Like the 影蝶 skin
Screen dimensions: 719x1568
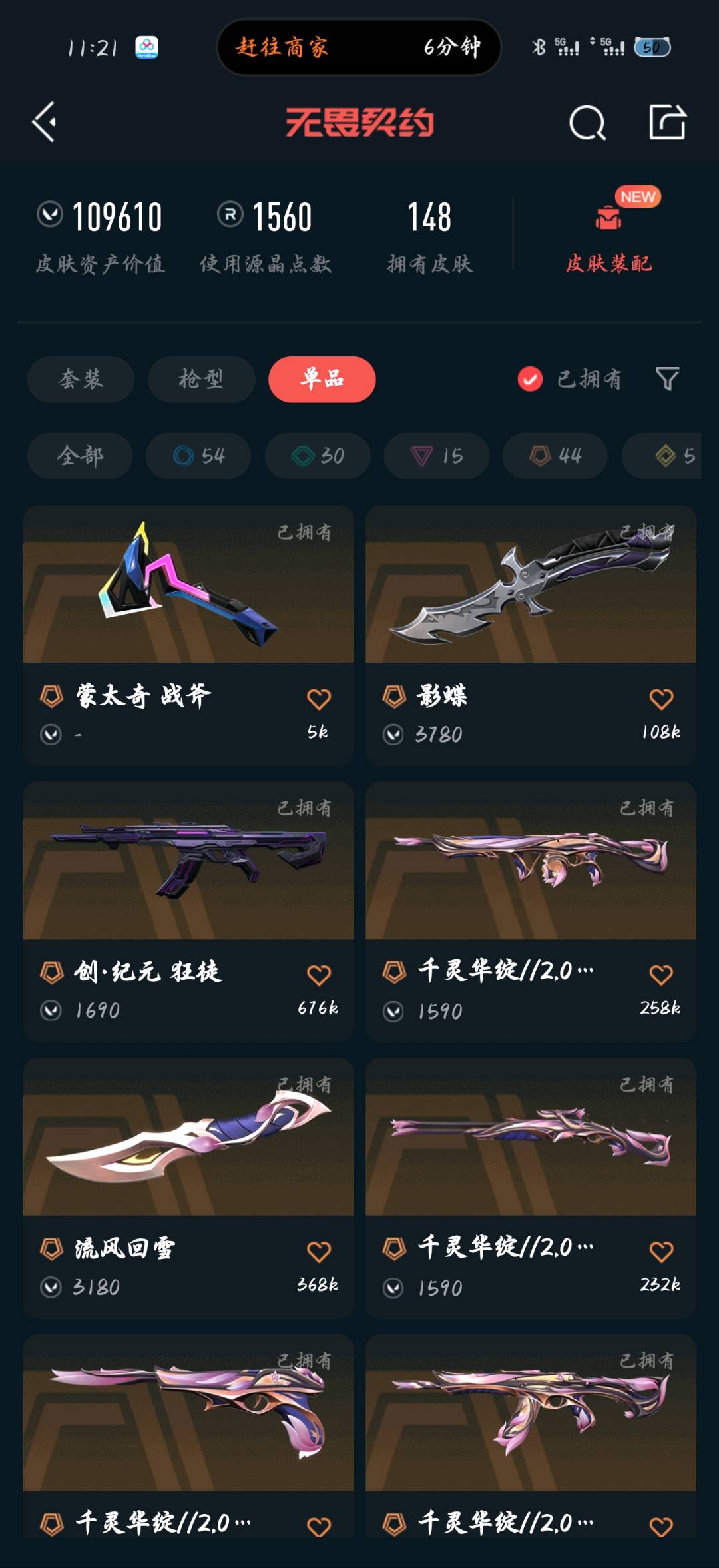tap(660, 699)
